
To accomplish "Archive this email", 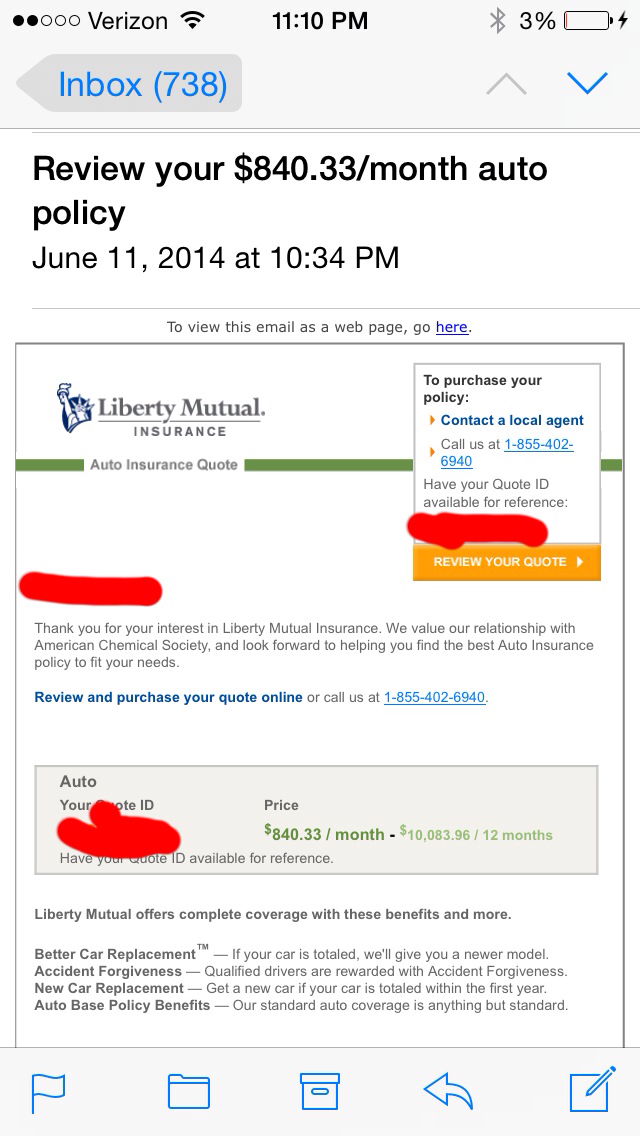I will 320,1091.
